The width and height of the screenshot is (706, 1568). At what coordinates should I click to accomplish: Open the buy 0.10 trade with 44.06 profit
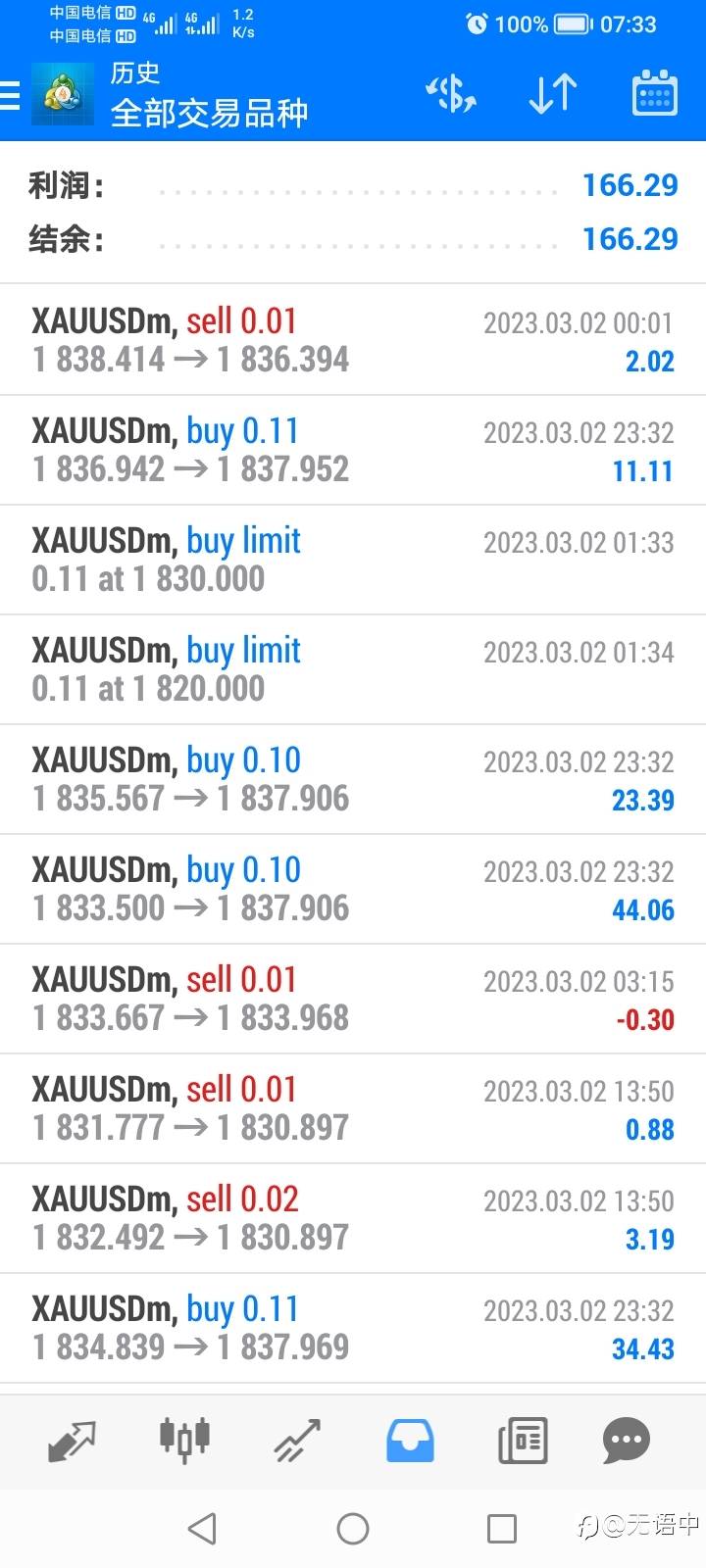(353, 889)
